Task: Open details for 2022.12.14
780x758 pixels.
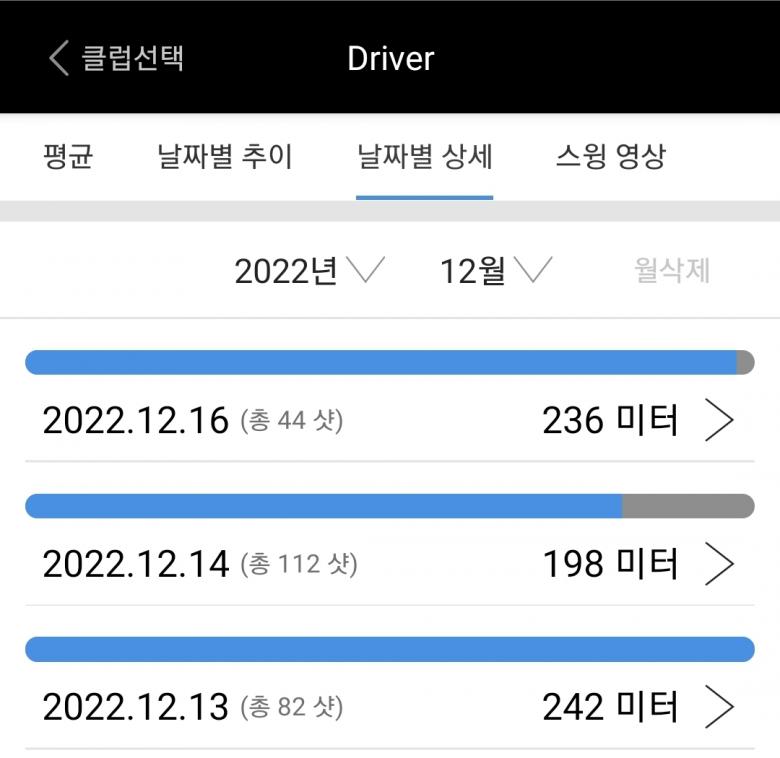Action: click(719, 565)
